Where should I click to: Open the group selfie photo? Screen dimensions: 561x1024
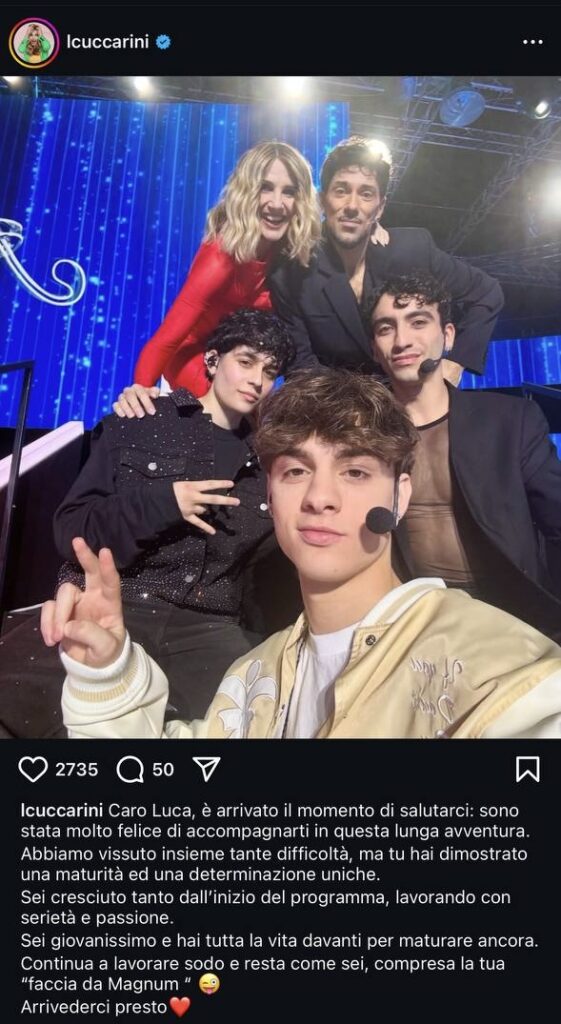(281, 408)
